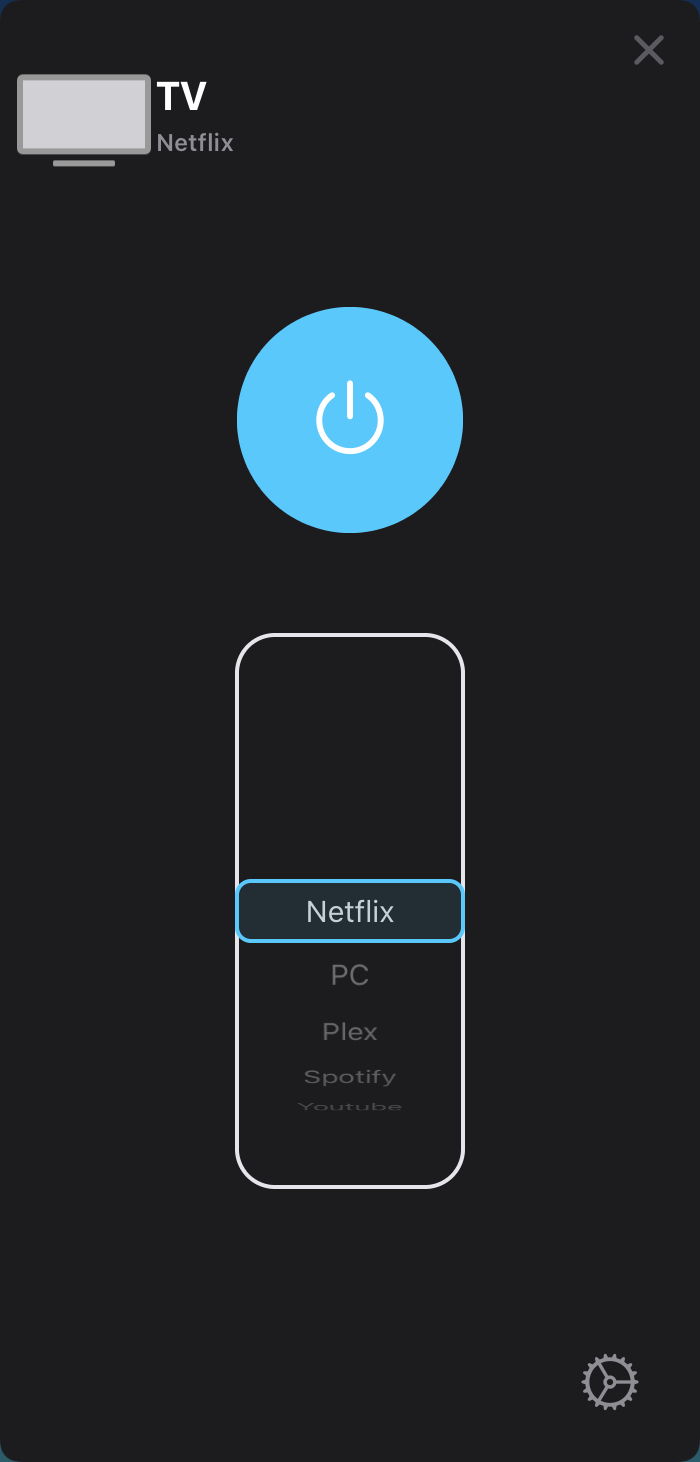700x1462 pixels.
Task: Toggle the TV power button
Action: [x=350, y=420]
